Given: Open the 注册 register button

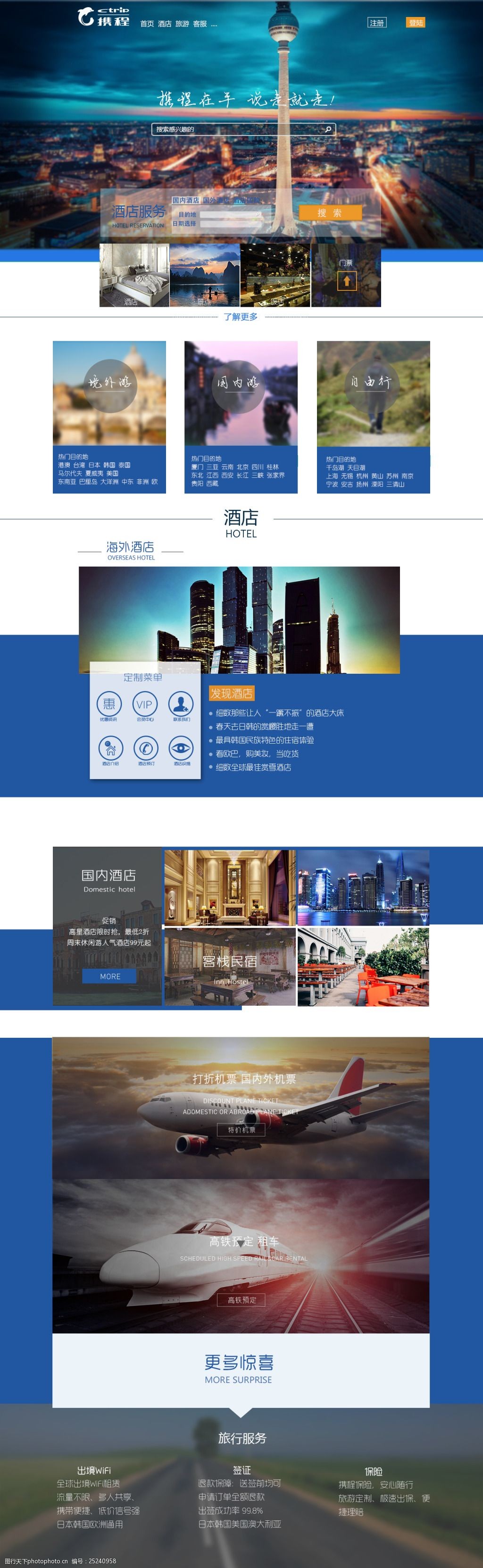Looking at the screenshot, I should point(376,23).
